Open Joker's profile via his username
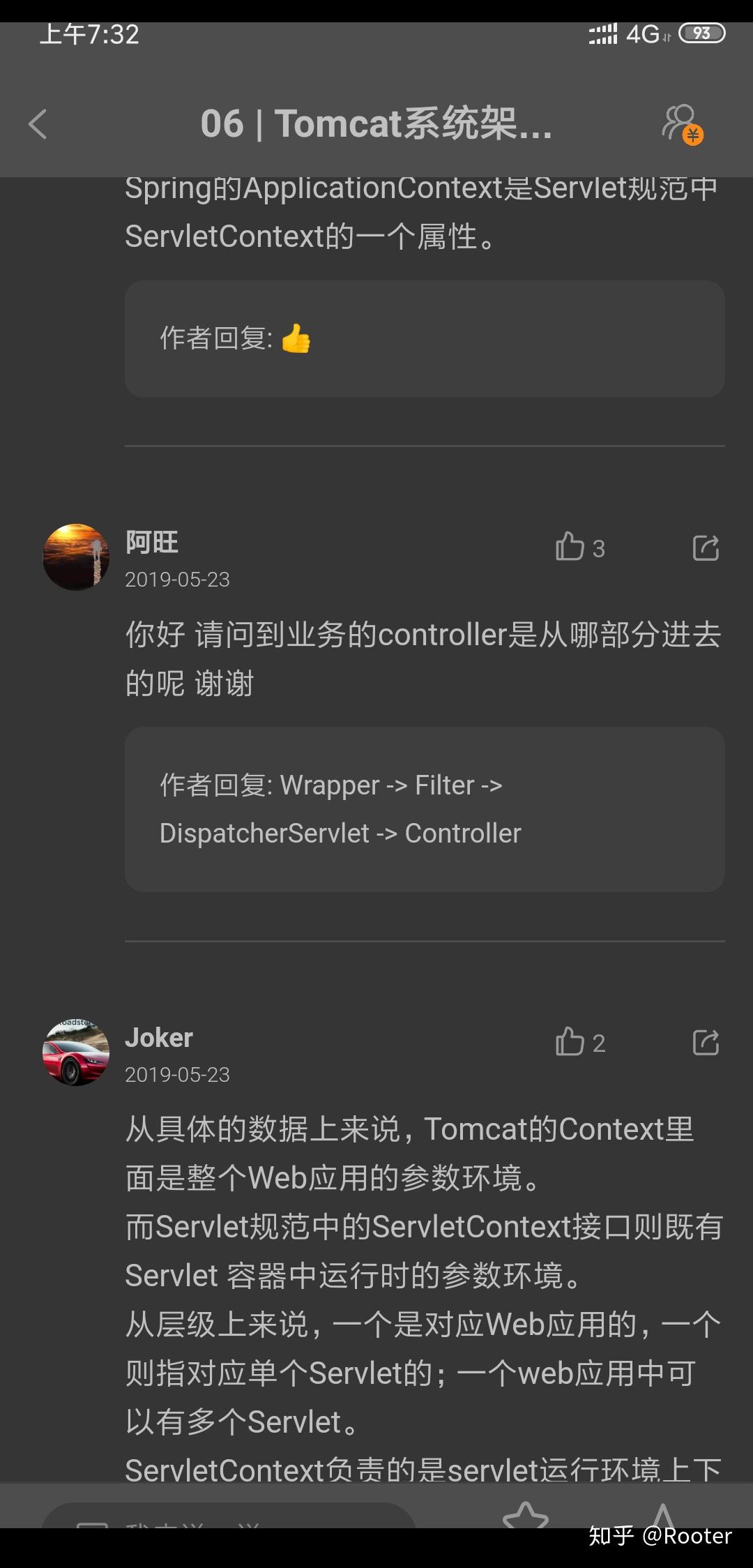The height and width of the screenshot is (1568, 753). pyautogui.click(x=159, y=1038)
